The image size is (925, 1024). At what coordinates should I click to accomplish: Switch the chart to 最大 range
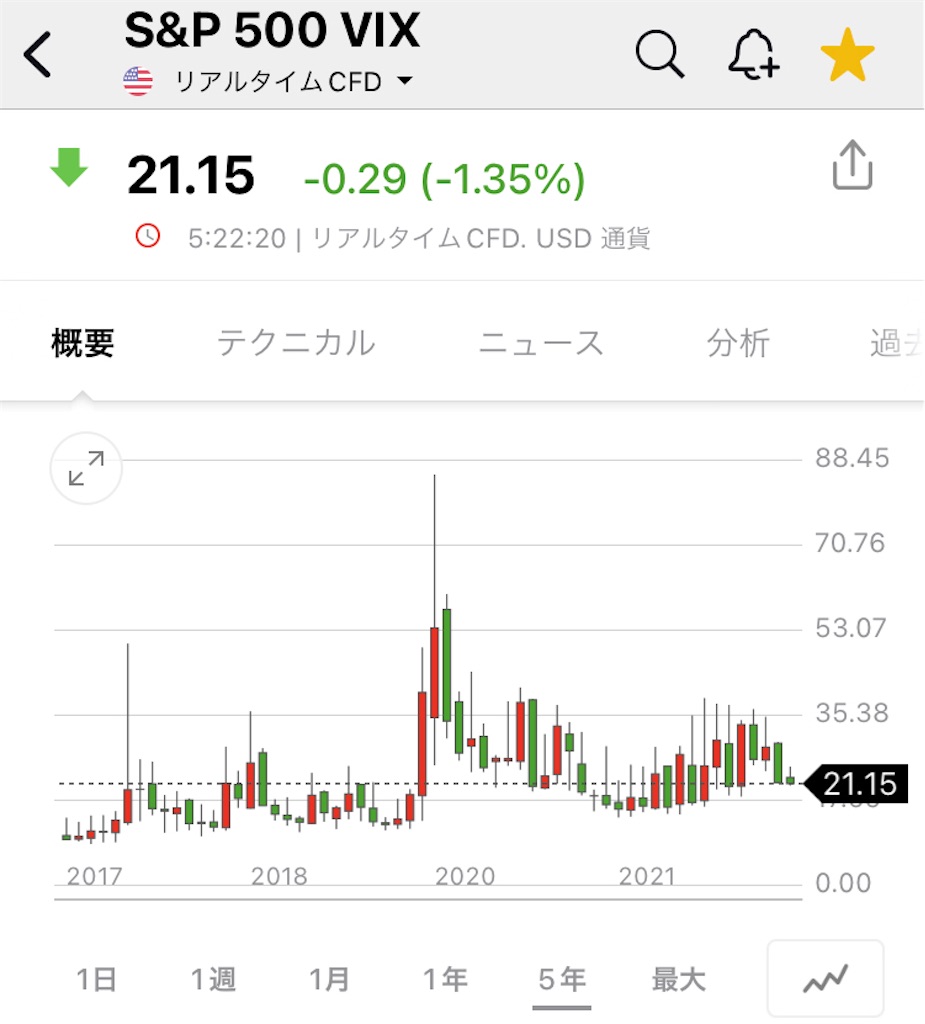pos(679,980)
